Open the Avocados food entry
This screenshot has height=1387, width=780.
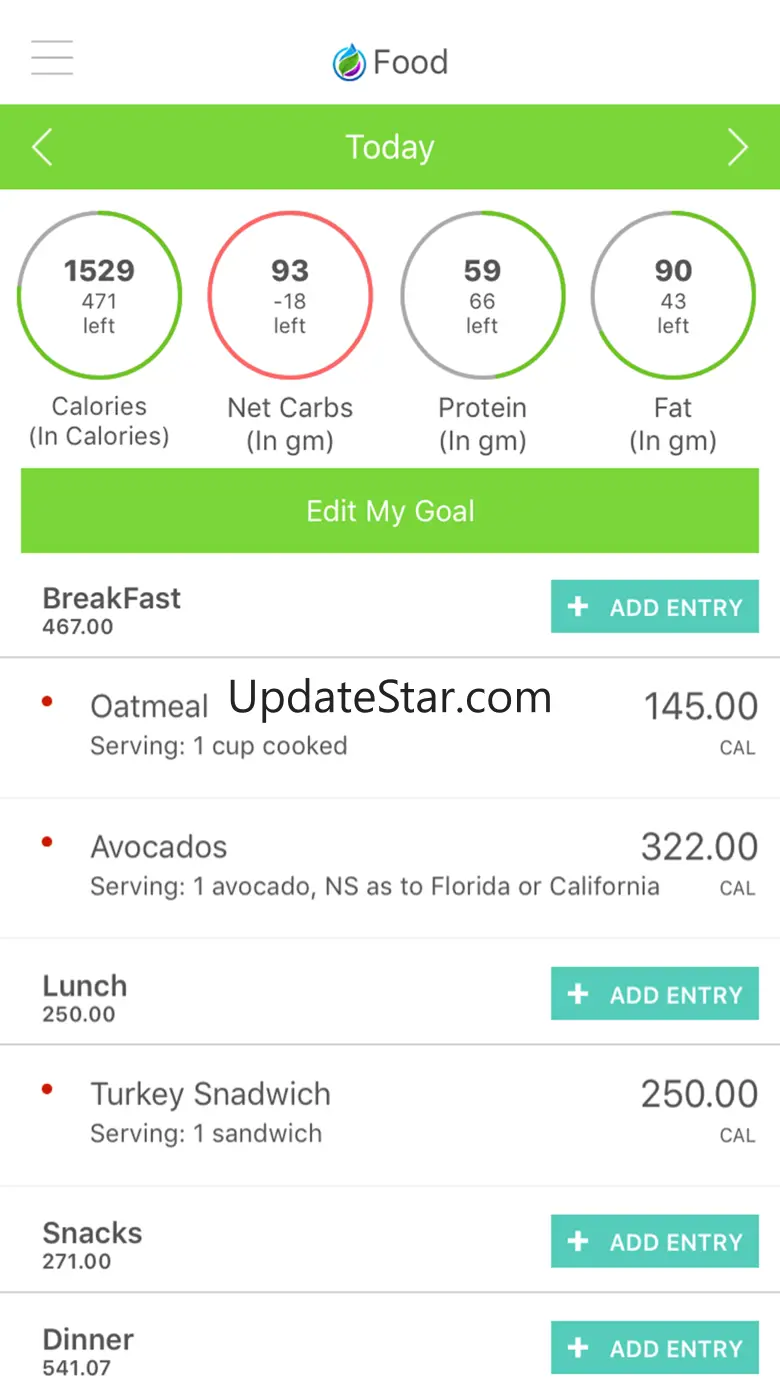click(x=390, y=866)
